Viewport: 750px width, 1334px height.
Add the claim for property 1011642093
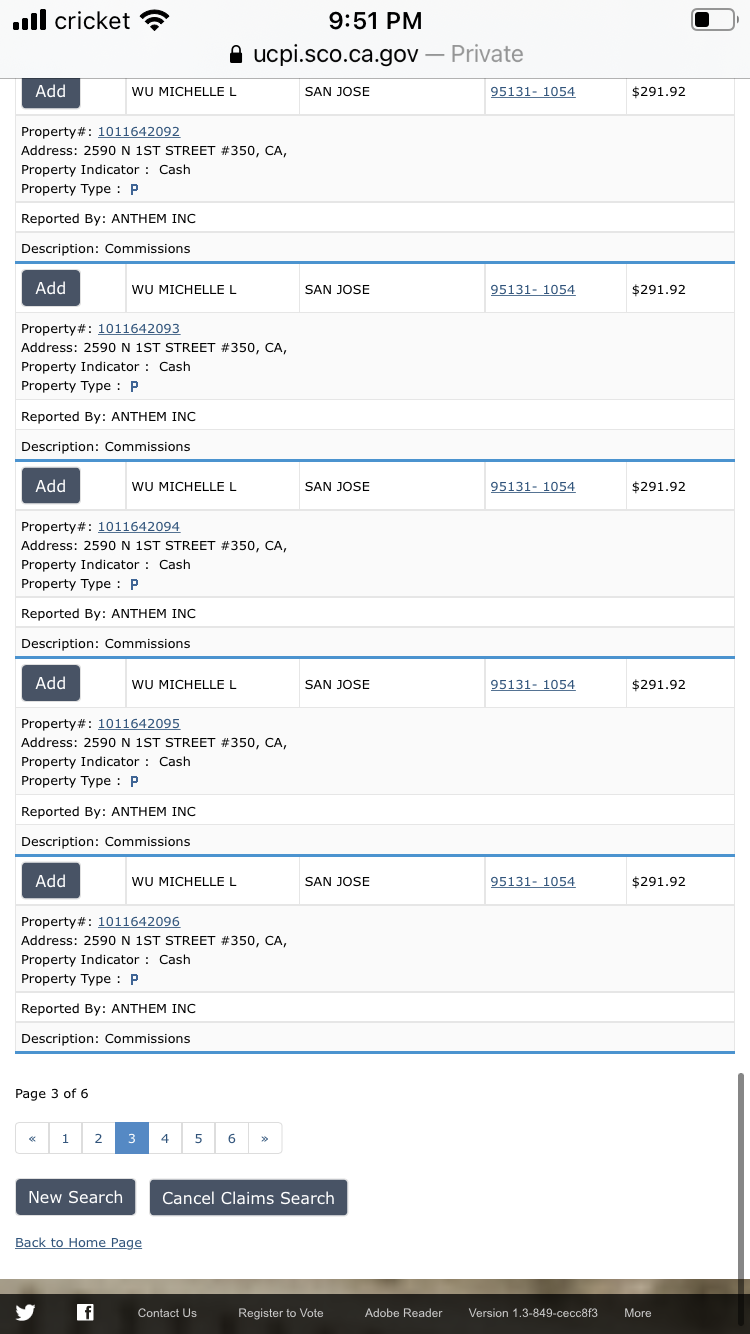coord(51,288)
